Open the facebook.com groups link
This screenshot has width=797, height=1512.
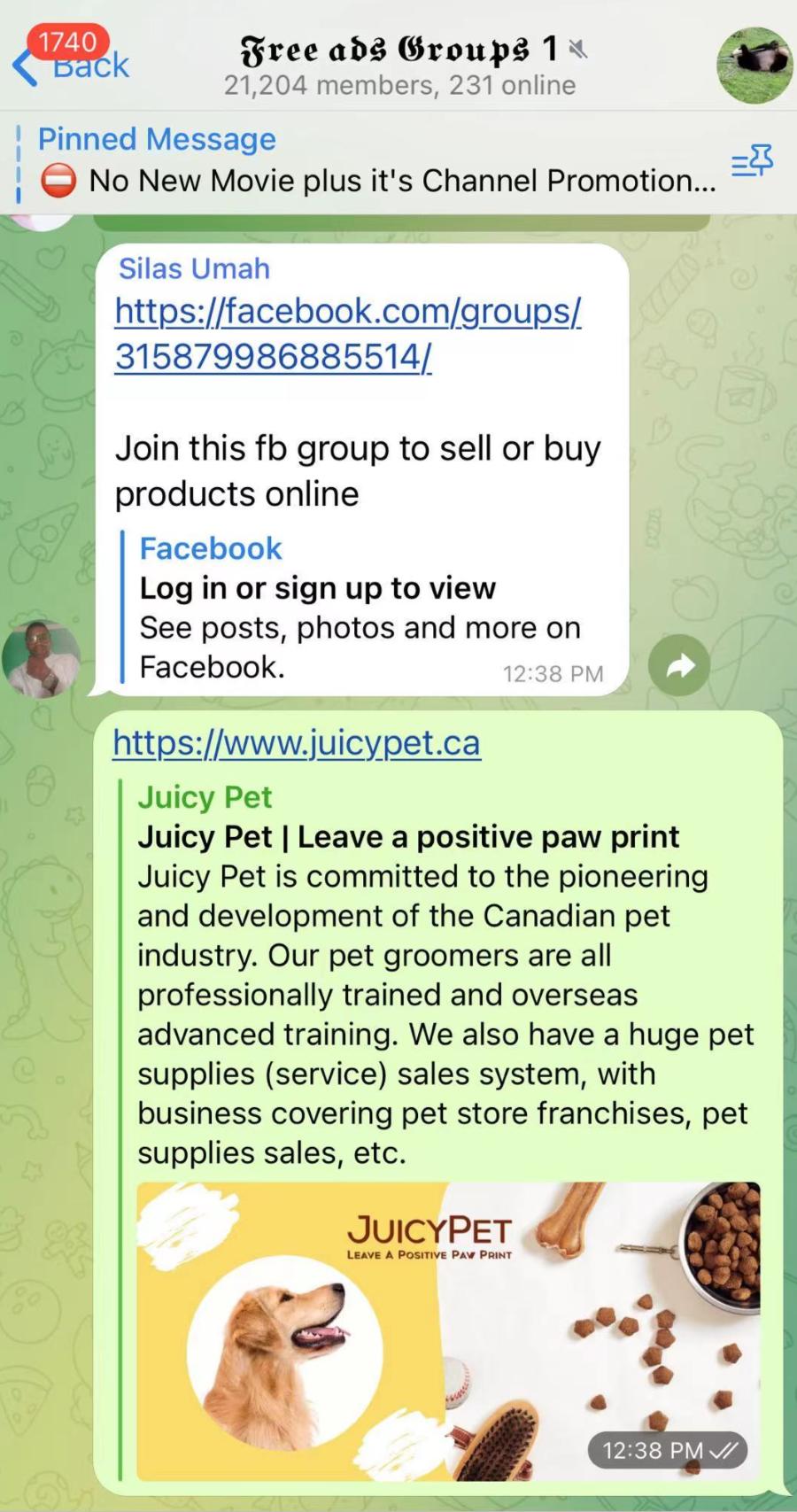[x=347, y=334]
